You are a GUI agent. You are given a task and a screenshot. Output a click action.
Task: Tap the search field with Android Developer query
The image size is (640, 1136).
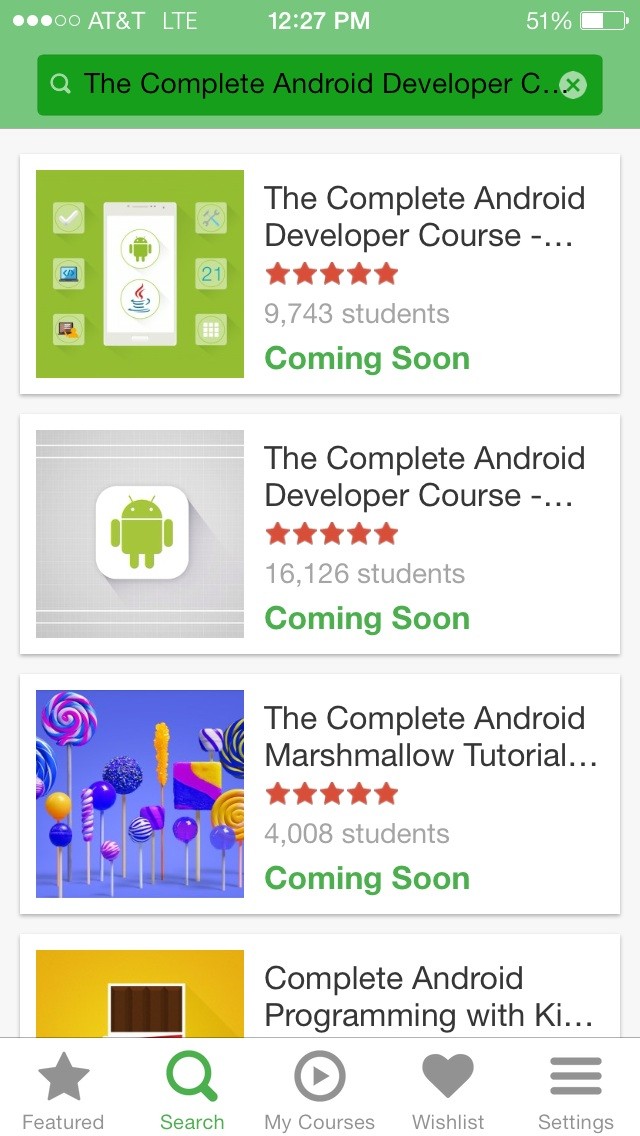tap(310, 85)
